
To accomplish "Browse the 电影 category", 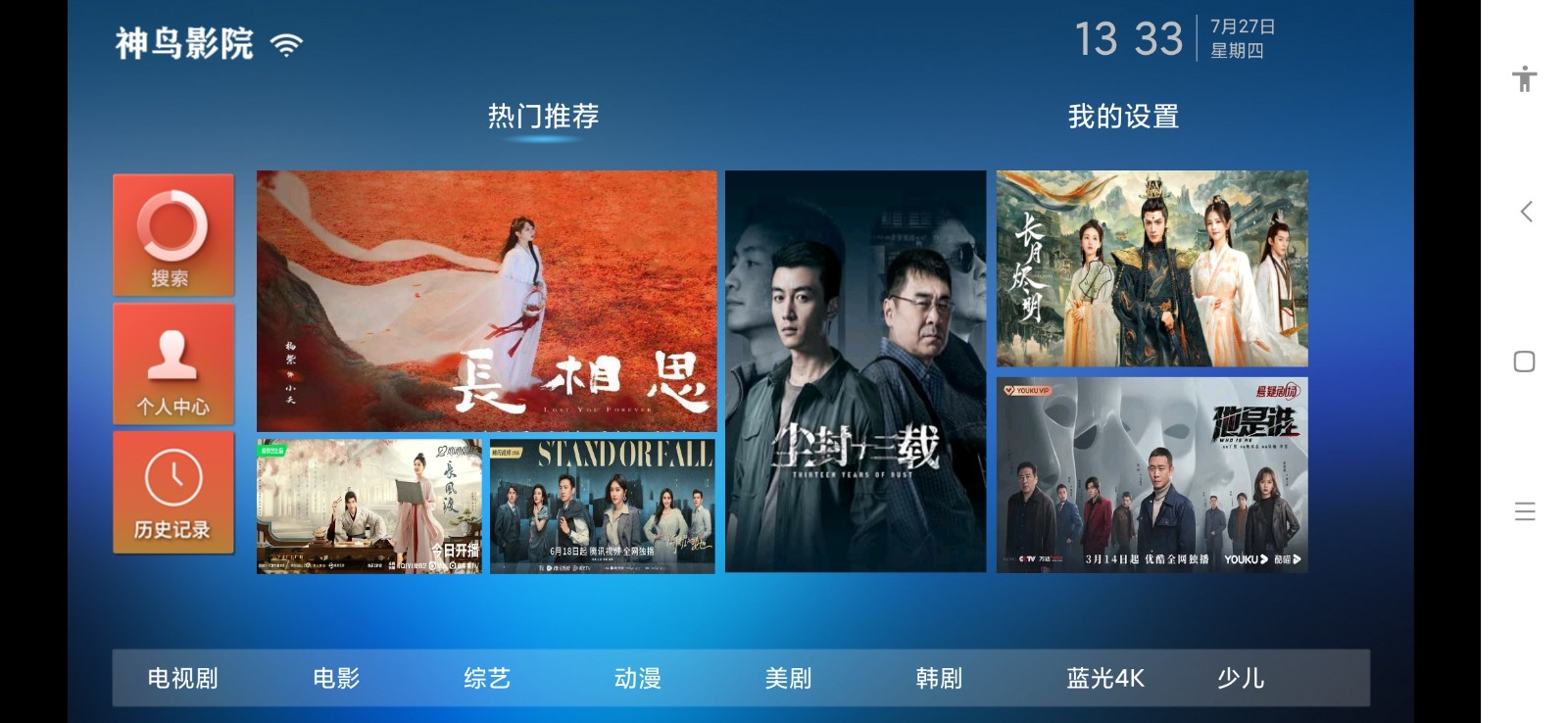I will coord(336,678).
